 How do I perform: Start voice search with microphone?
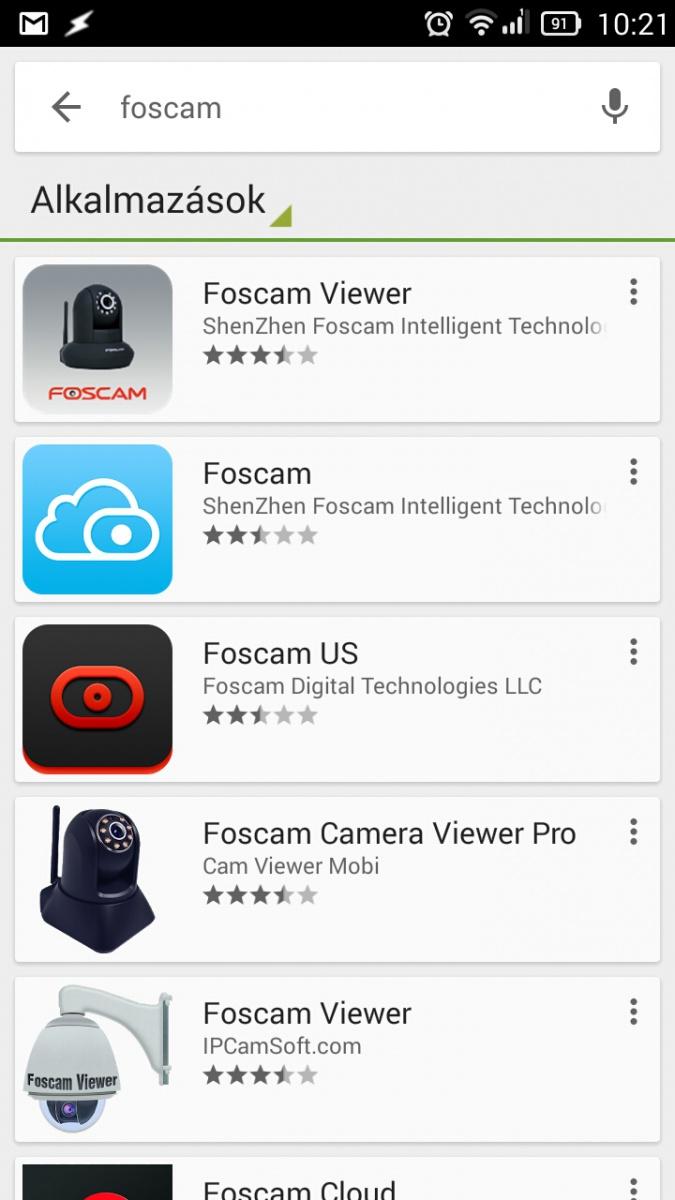[x=614, y=106]
